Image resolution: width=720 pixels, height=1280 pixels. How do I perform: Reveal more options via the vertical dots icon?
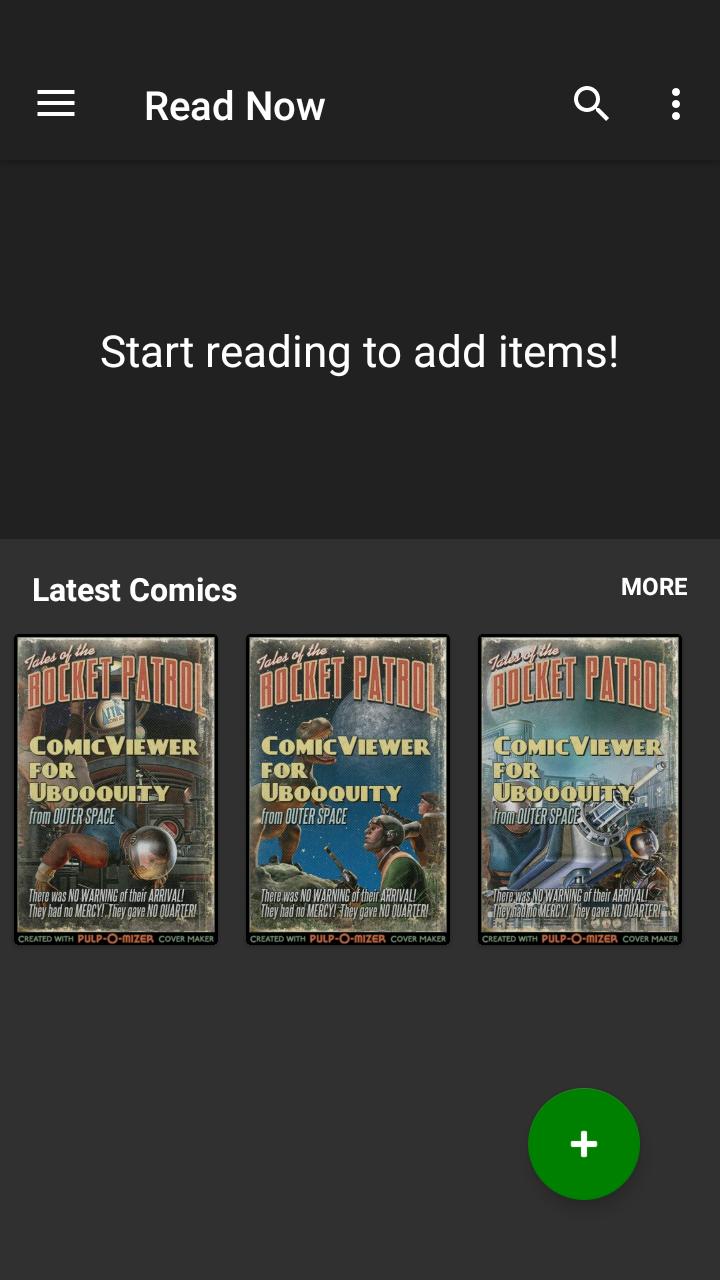click(676, 104)
